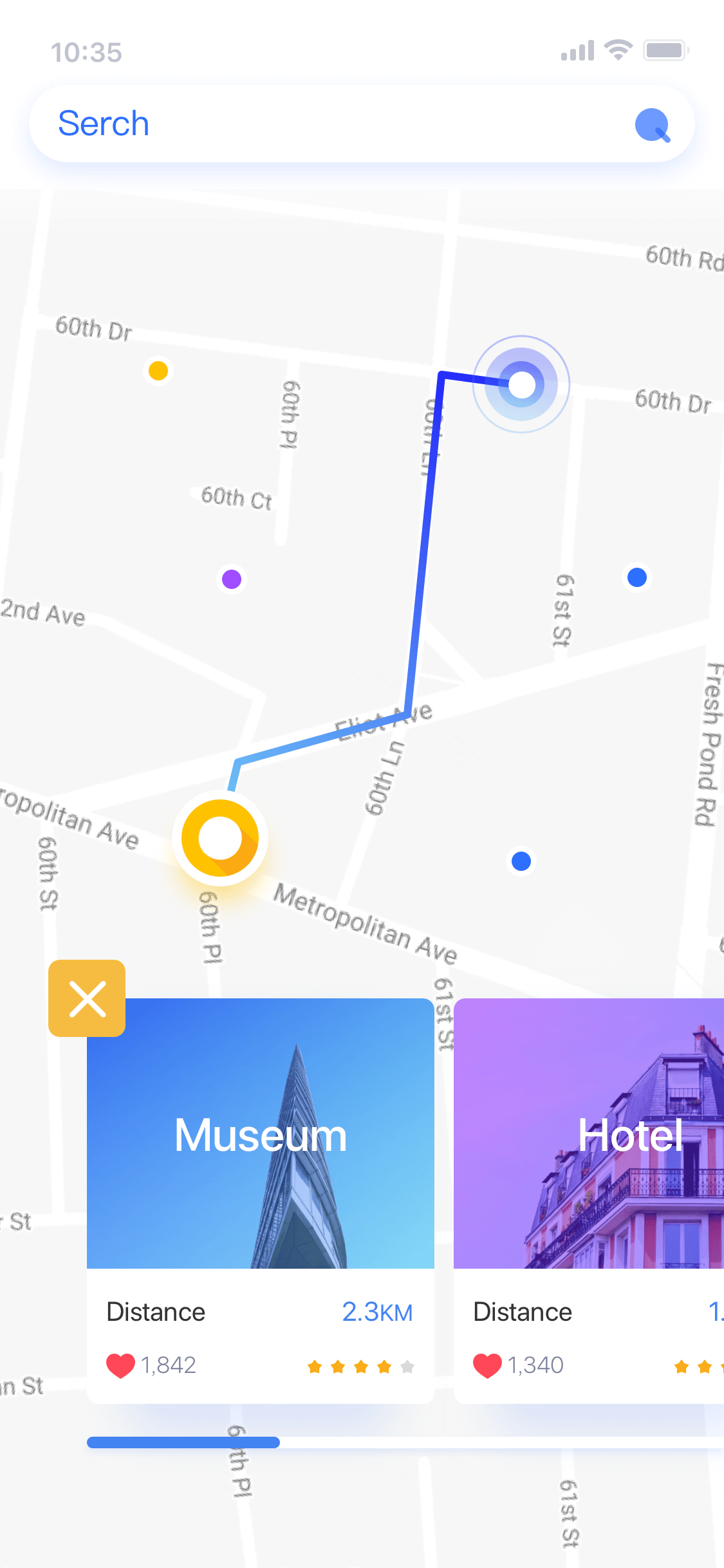Open the Hotel card

589,1200
